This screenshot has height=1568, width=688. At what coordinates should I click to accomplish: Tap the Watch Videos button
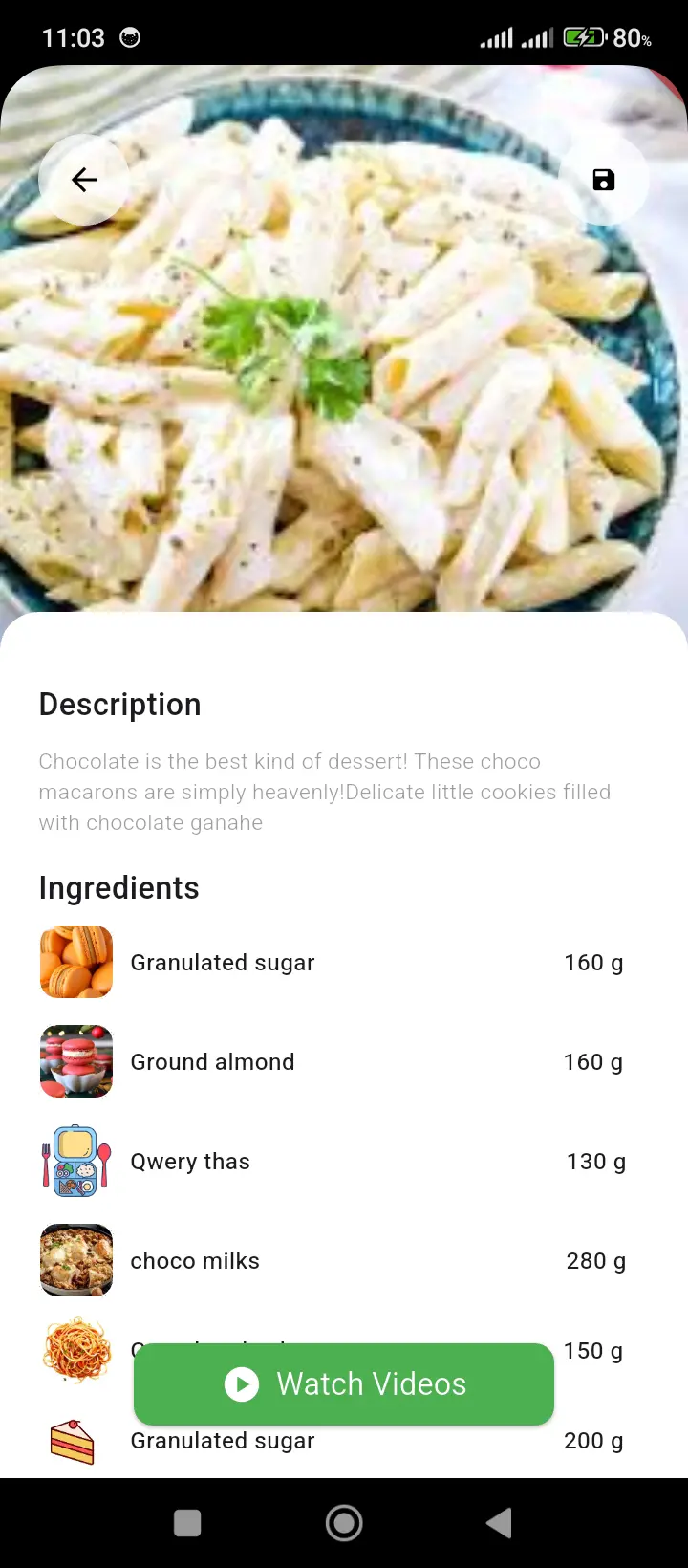pyautogui.click(x=344, y=1383)
